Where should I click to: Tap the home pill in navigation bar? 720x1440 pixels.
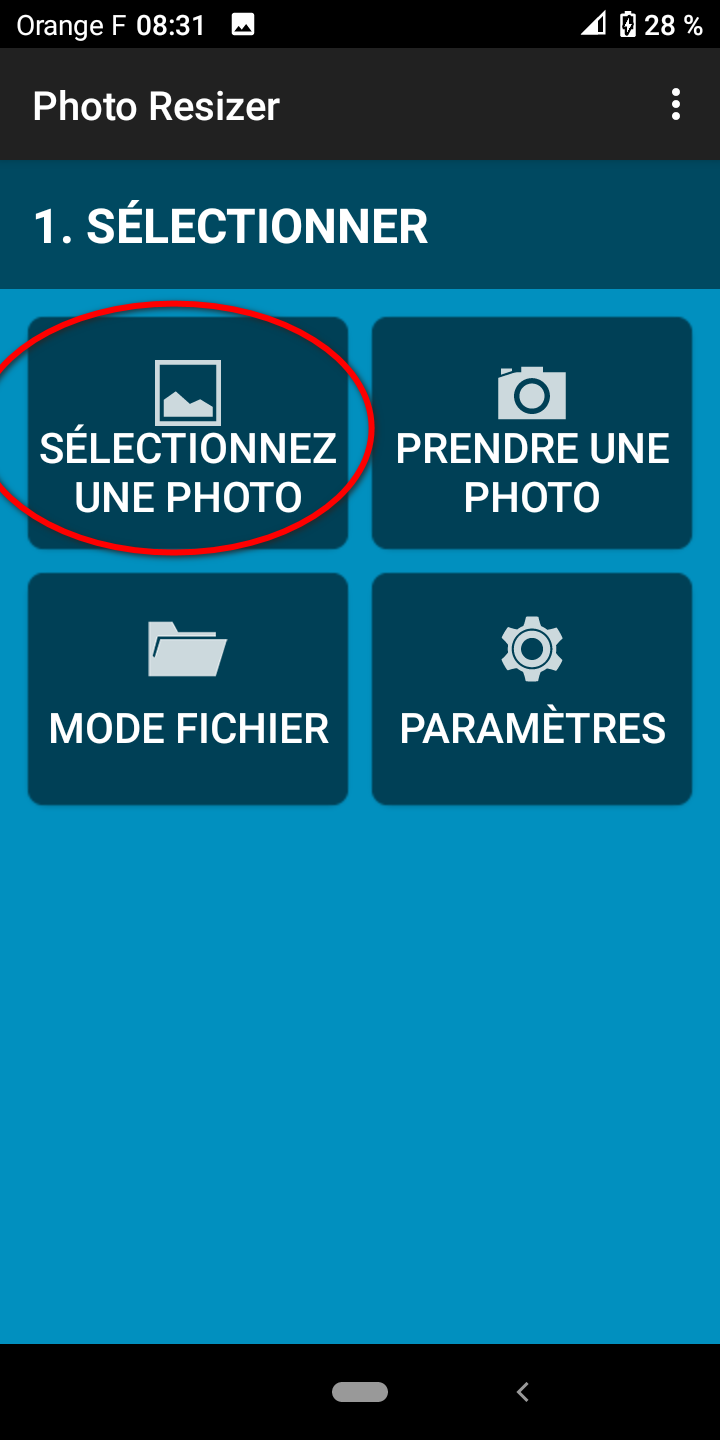[360, 1391]
